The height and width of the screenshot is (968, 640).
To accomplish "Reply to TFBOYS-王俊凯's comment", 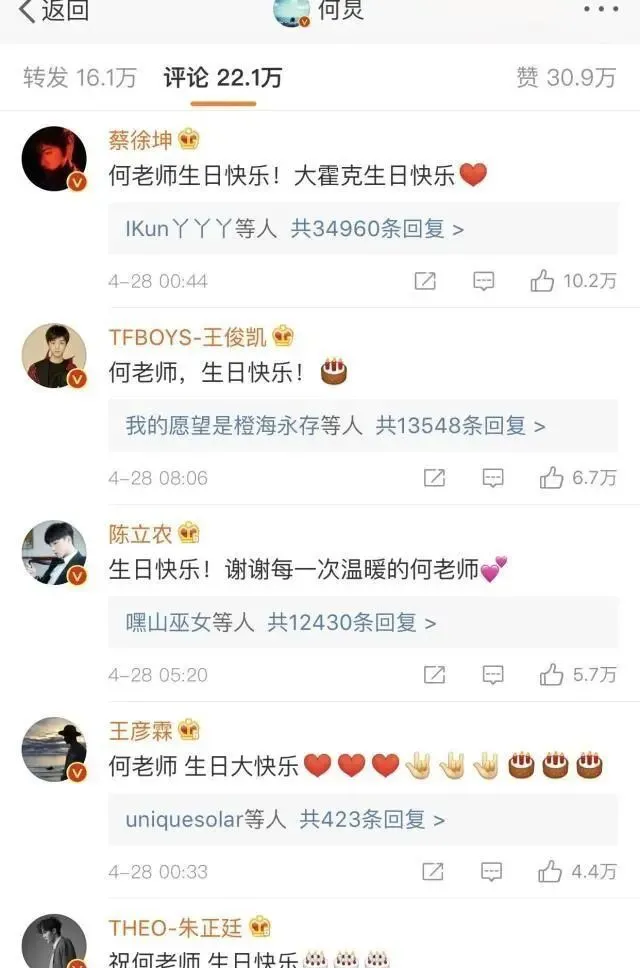I will point(493,478).
